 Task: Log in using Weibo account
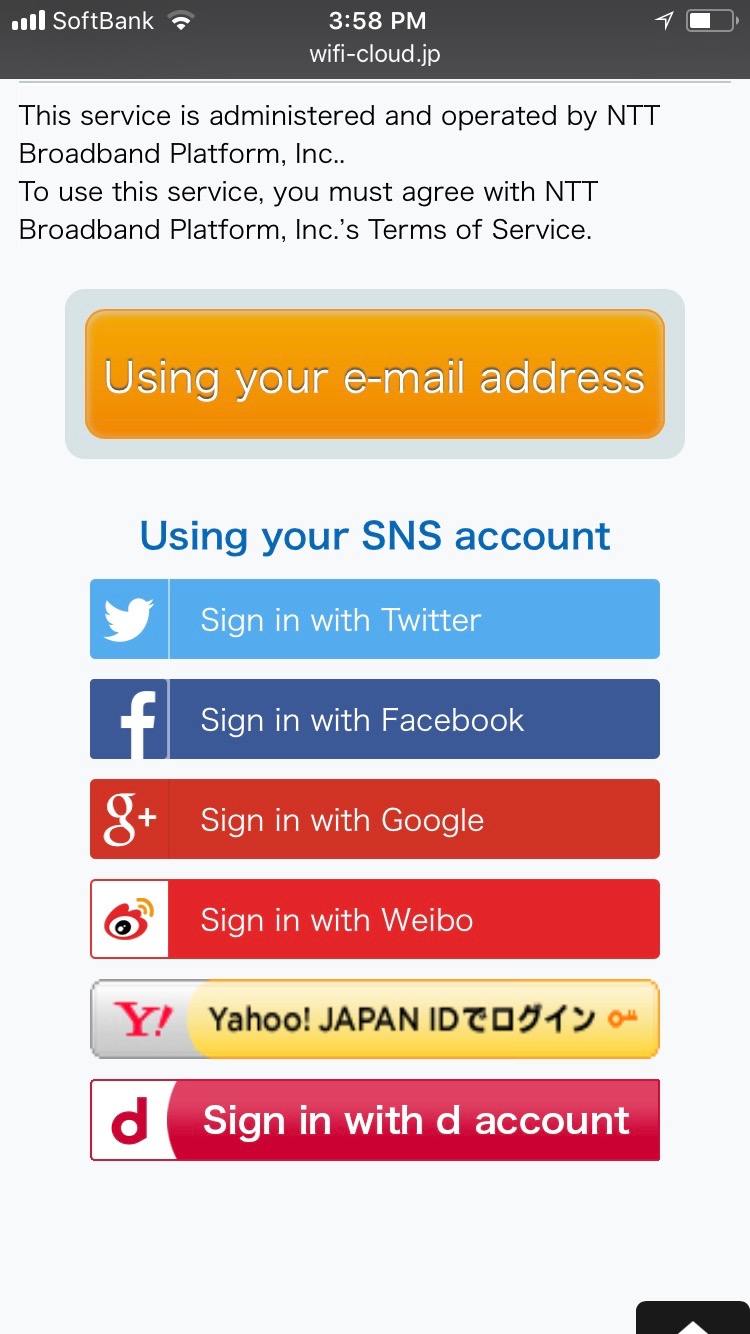pyautogui.click(x=374, y=919)
